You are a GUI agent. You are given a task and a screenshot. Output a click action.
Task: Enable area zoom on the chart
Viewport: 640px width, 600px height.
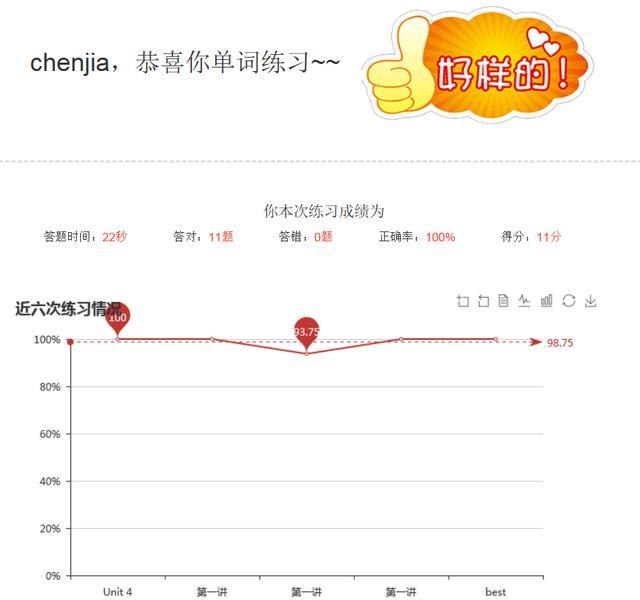463,301
